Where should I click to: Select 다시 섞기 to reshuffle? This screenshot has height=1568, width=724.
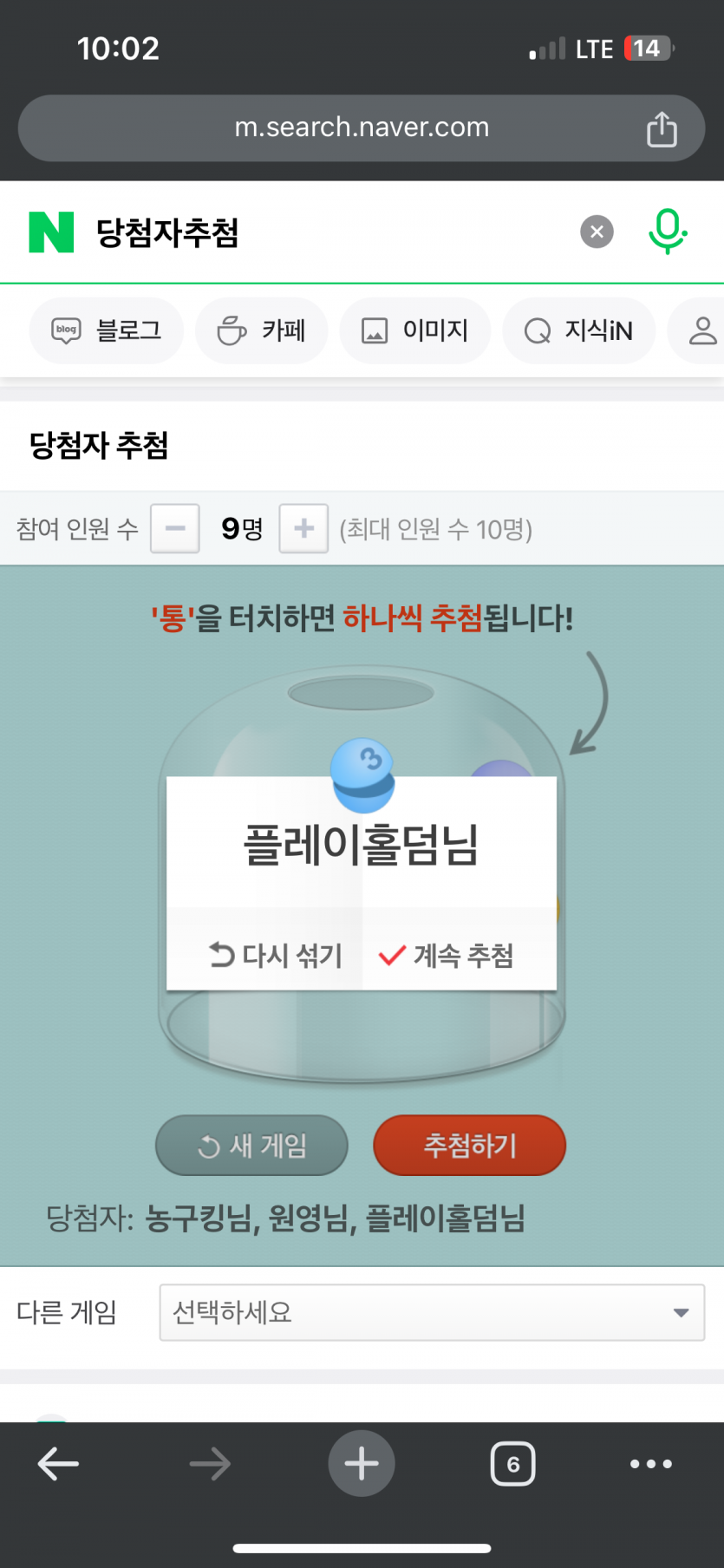pos(276,955)
